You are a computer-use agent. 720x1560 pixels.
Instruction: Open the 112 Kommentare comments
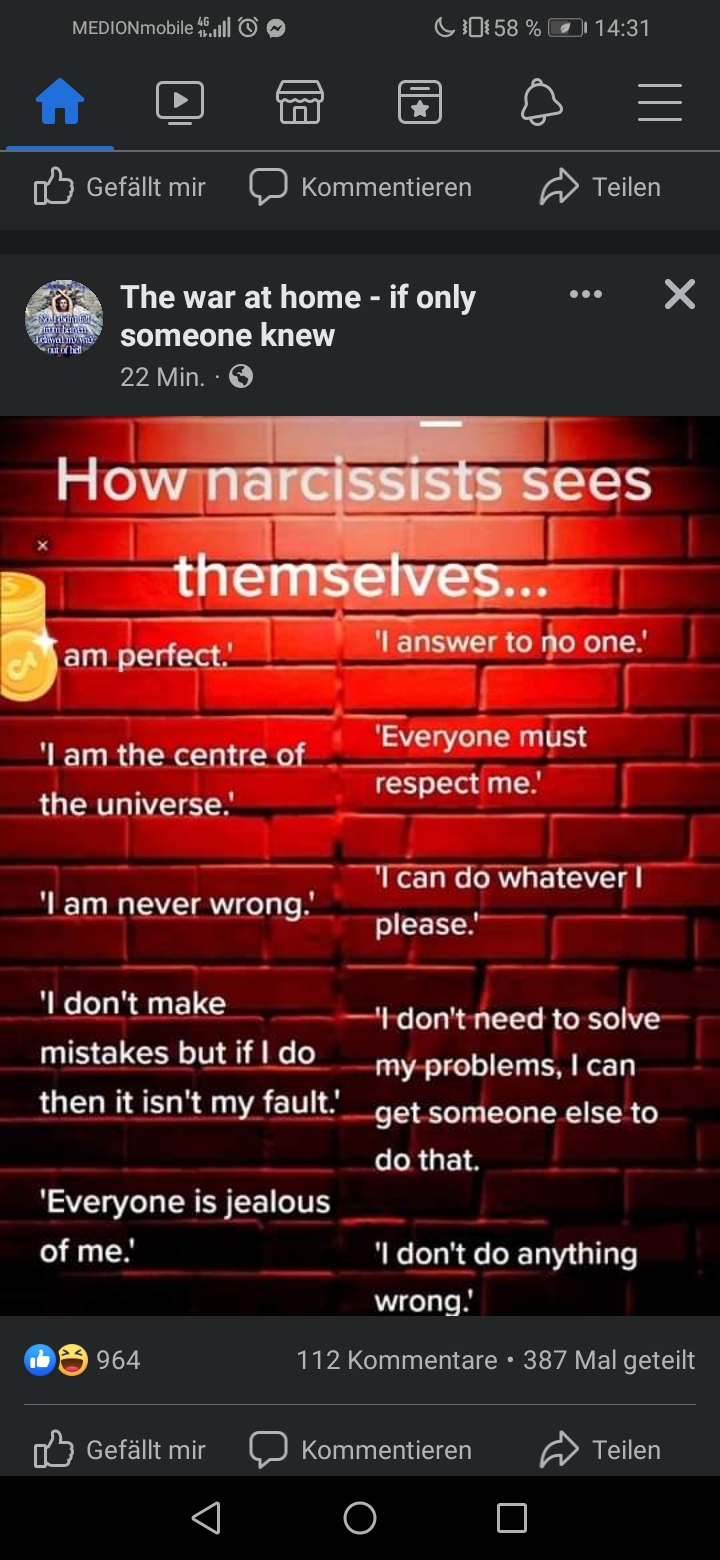[396, 1360]
